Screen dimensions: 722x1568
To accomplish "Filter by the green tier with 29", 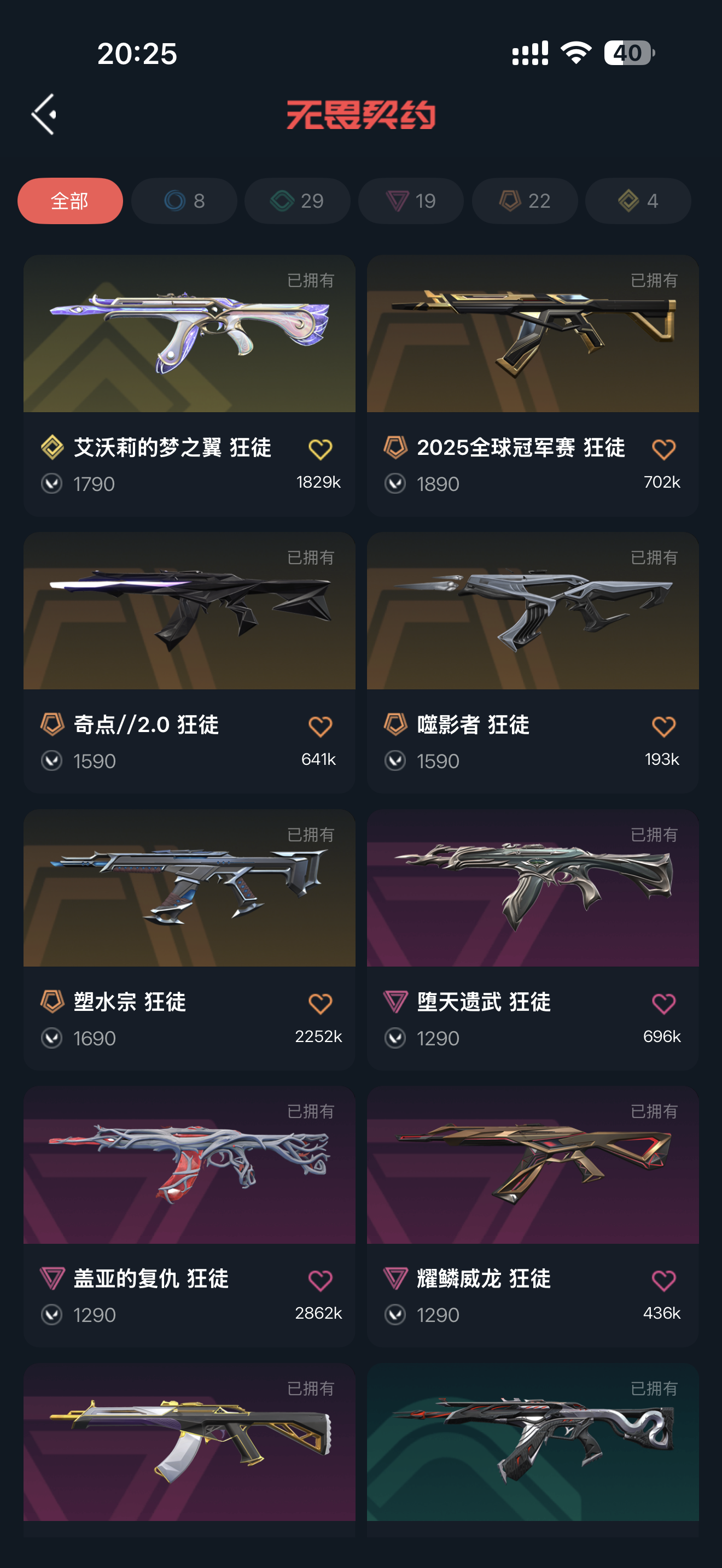I will pos(297,201).
